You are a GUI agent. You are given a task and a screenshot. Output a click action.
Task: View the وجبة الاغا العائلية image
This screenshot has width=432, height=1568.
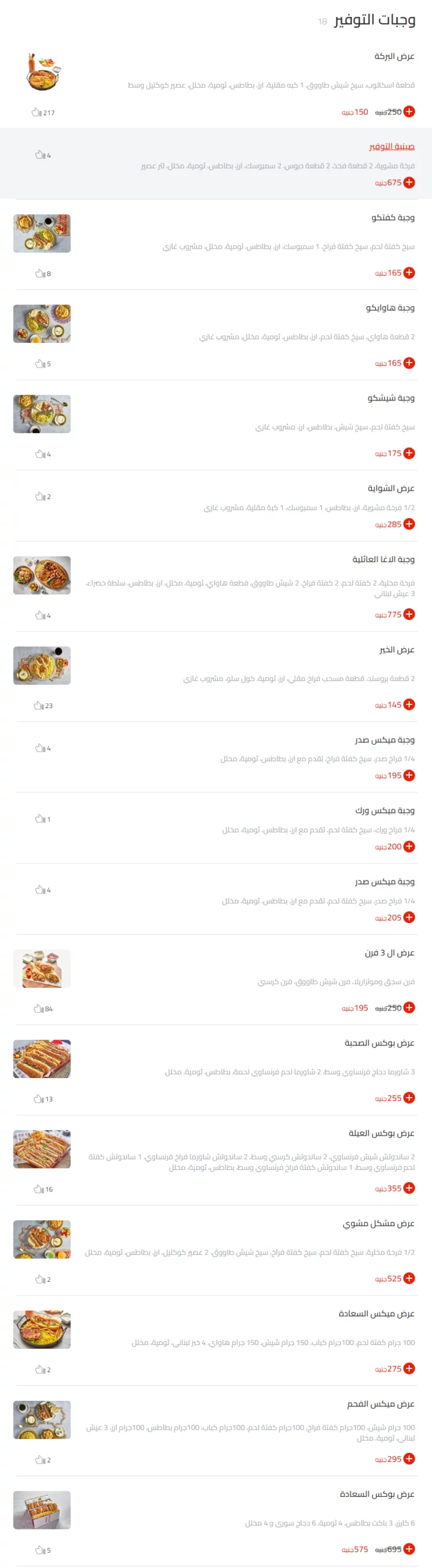tap(42, 575)
